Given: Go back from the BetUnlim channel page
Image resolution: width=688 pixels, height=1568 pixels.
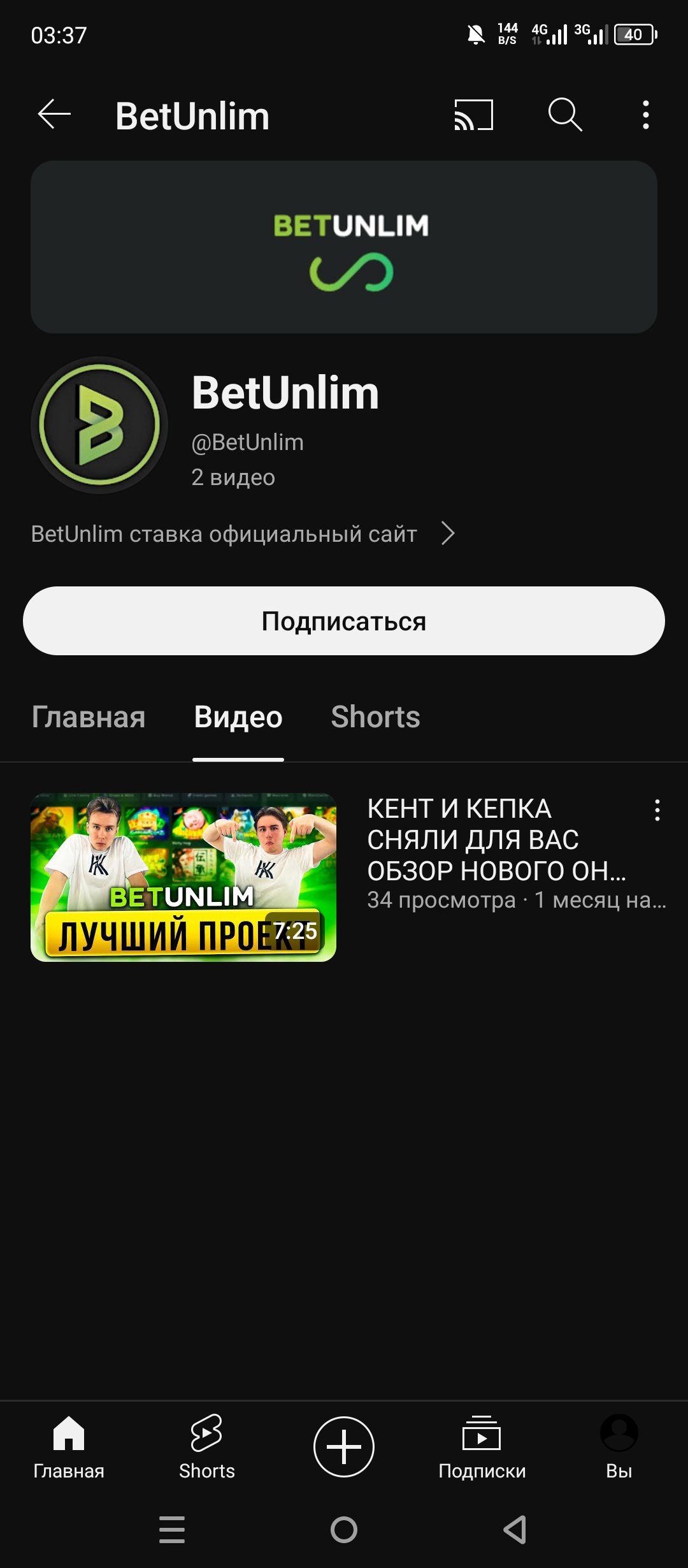Looking at the screenshot, I should pyautogui.click(x=54, y=115).
